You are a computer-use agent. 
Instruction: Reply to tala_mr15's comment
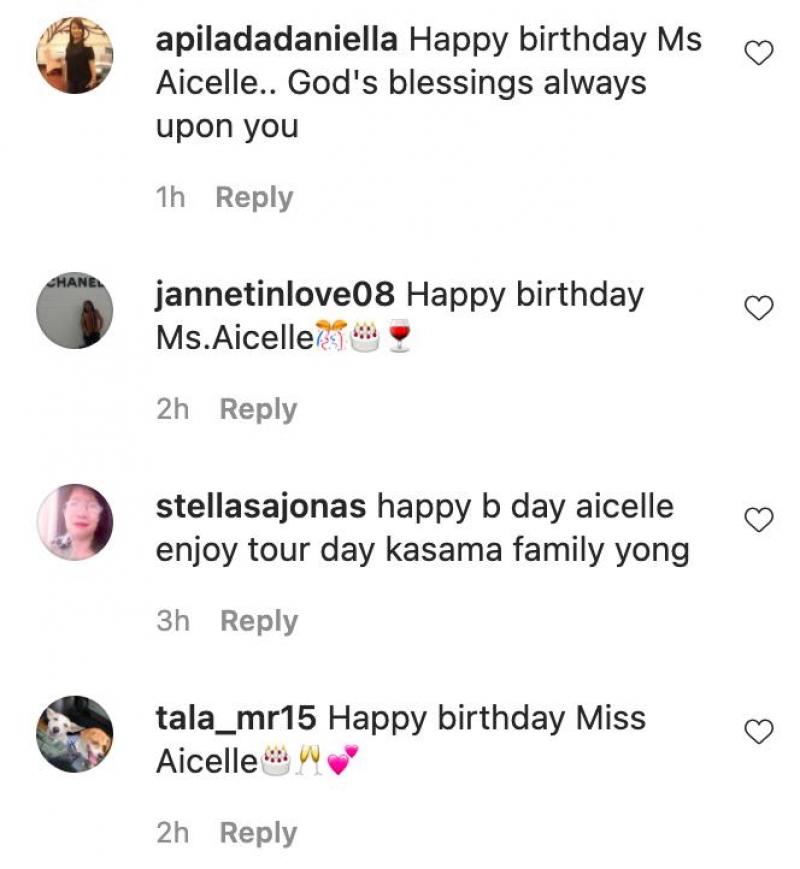click(x=258, y=833)
